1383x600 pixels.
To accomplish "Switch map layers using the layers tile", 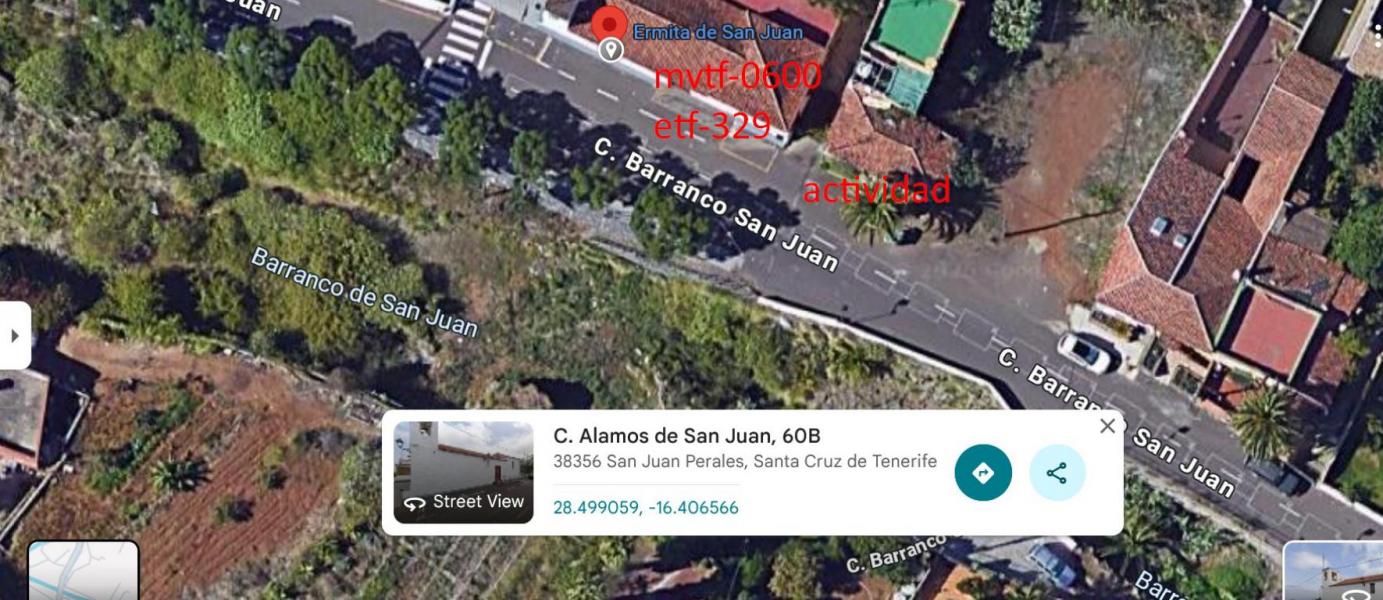I will 83,571.
